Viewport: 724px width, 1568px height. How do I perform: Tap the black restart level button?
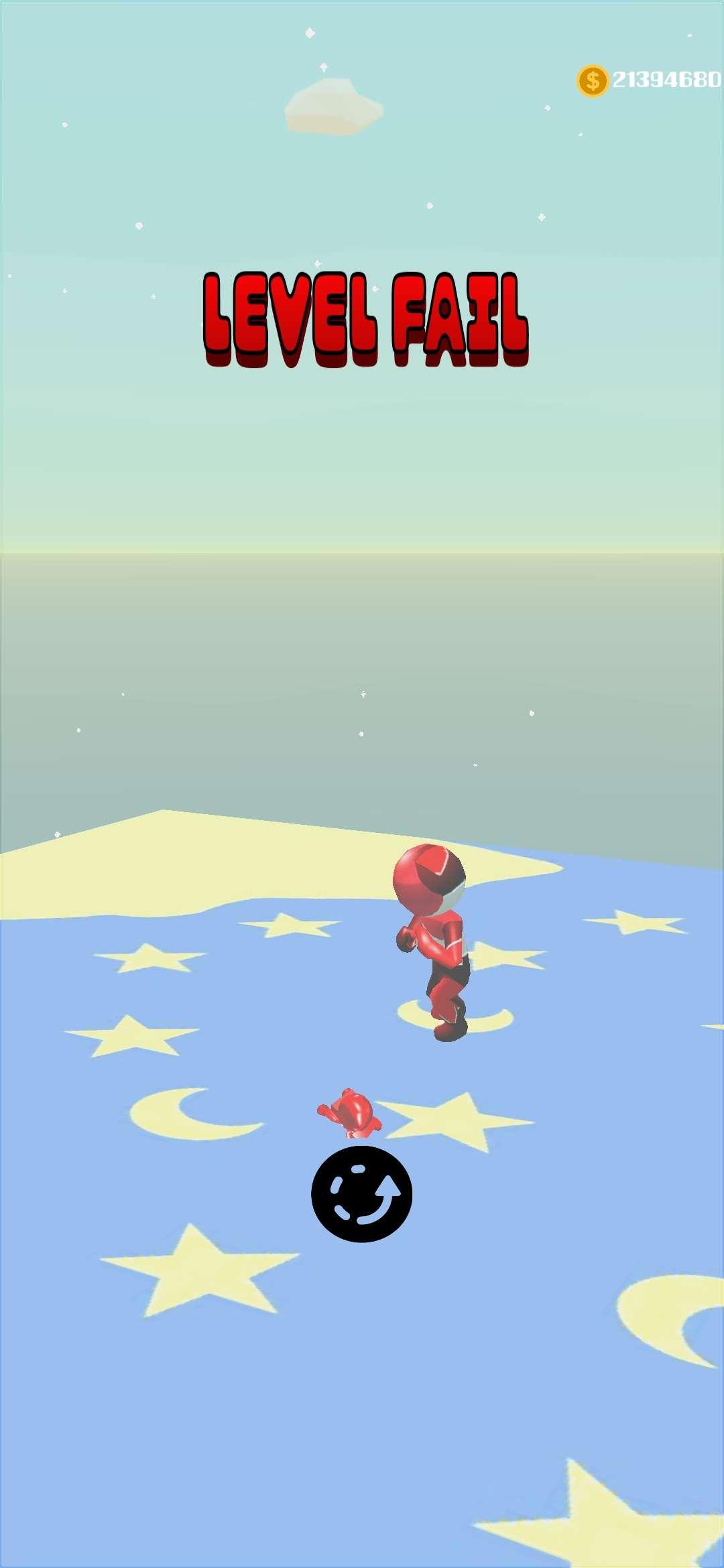point(362,1193)
